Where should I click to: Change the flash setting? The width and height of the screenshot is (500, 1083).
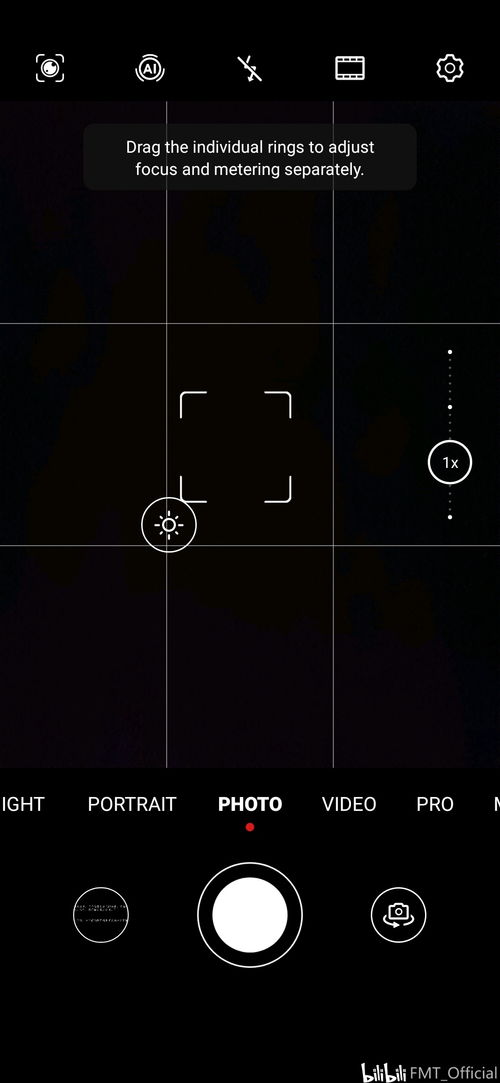249,68
